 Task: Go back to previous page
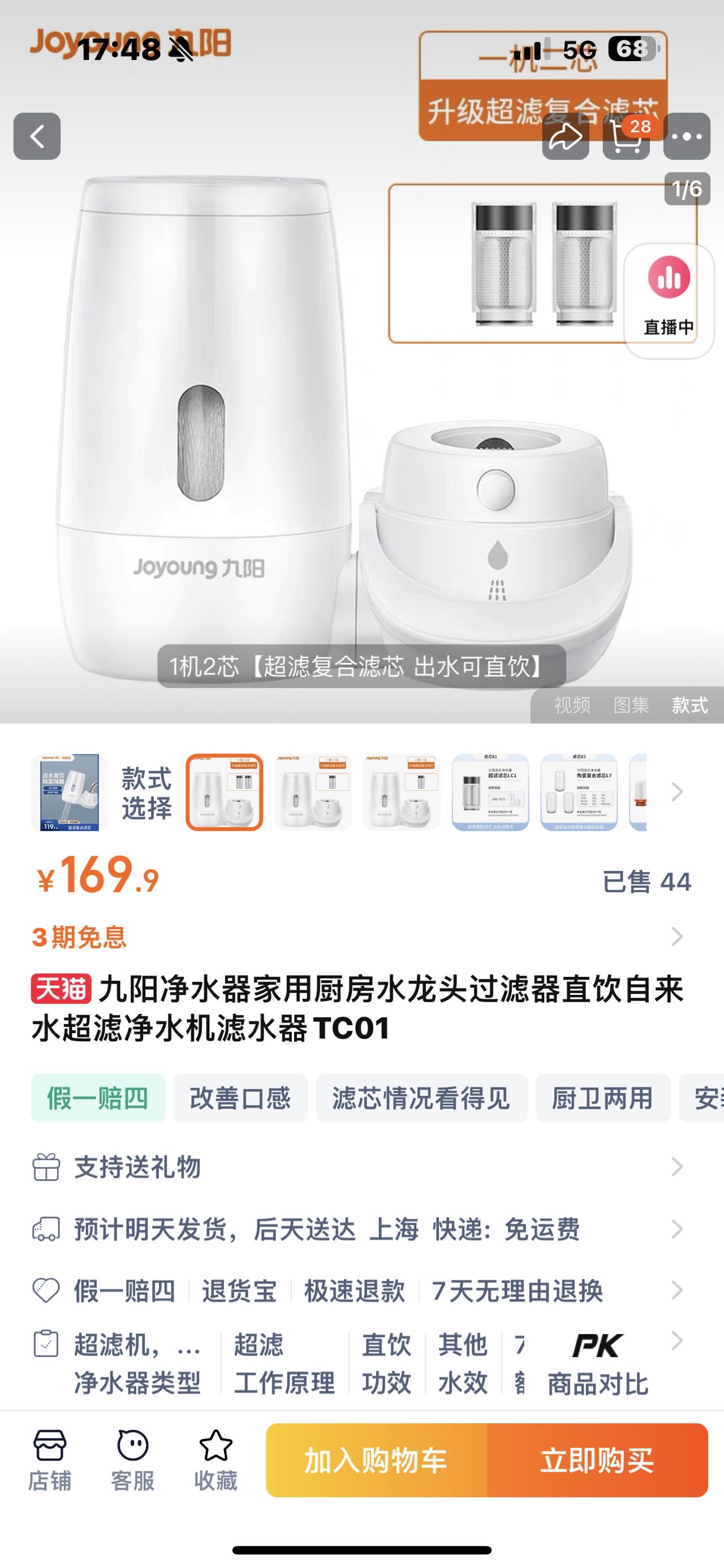(x=37, y=136)
